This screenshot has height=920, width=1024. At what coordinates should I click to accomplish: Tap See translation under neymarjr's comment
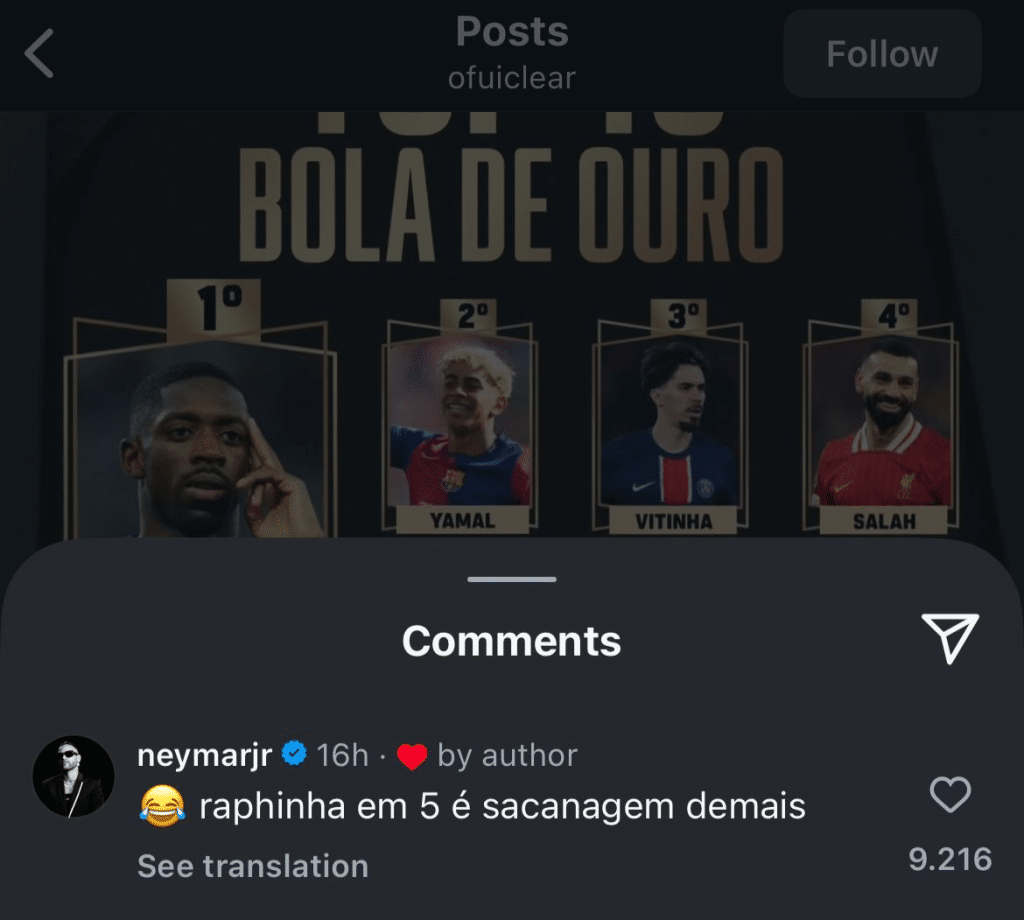[252, 866]
